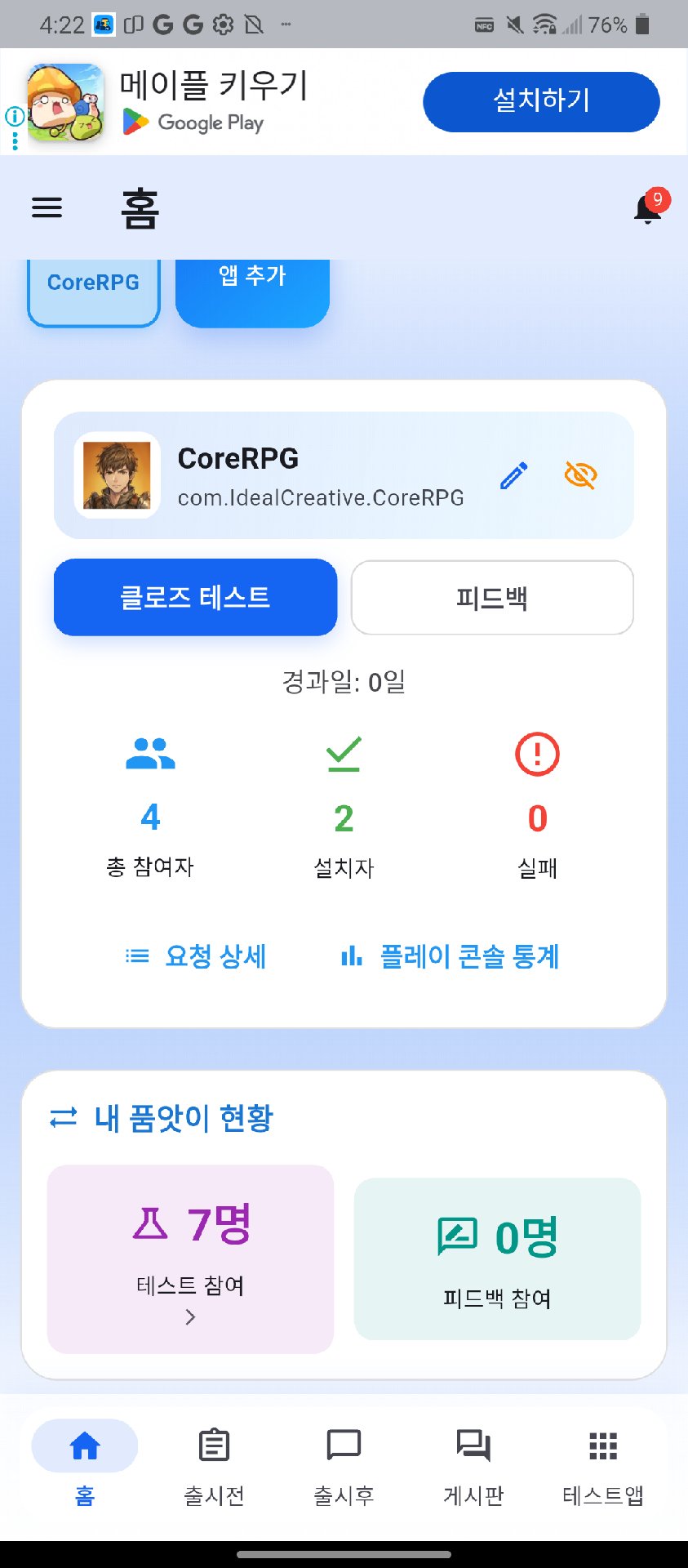This screenshot has width=688, height=1568.
Task: Tap 설치하기 on the 메이플 키우기 ad
Action: pyautogui.click(x=540, y=101)
